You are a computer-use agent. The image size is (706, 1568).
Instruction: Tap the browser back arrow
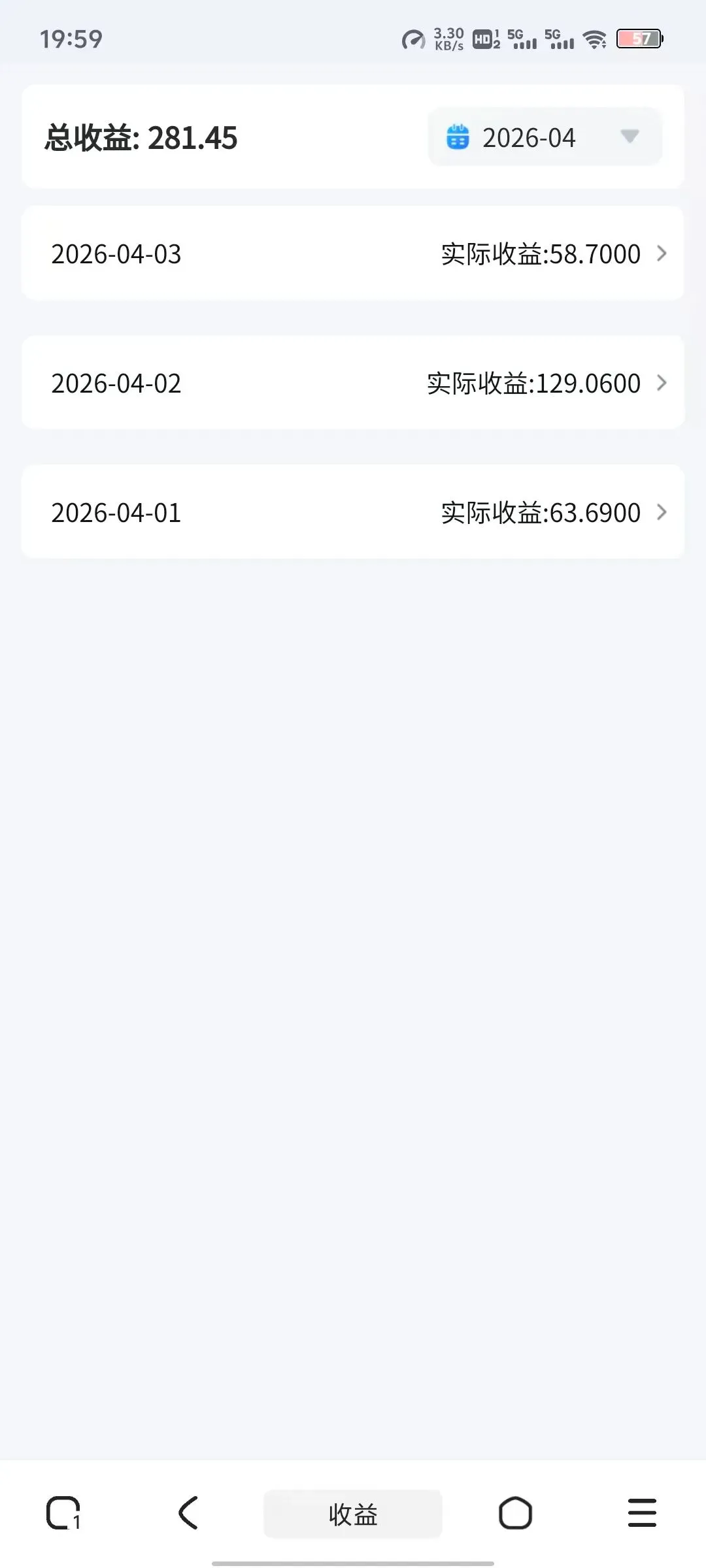(188, 1513)
